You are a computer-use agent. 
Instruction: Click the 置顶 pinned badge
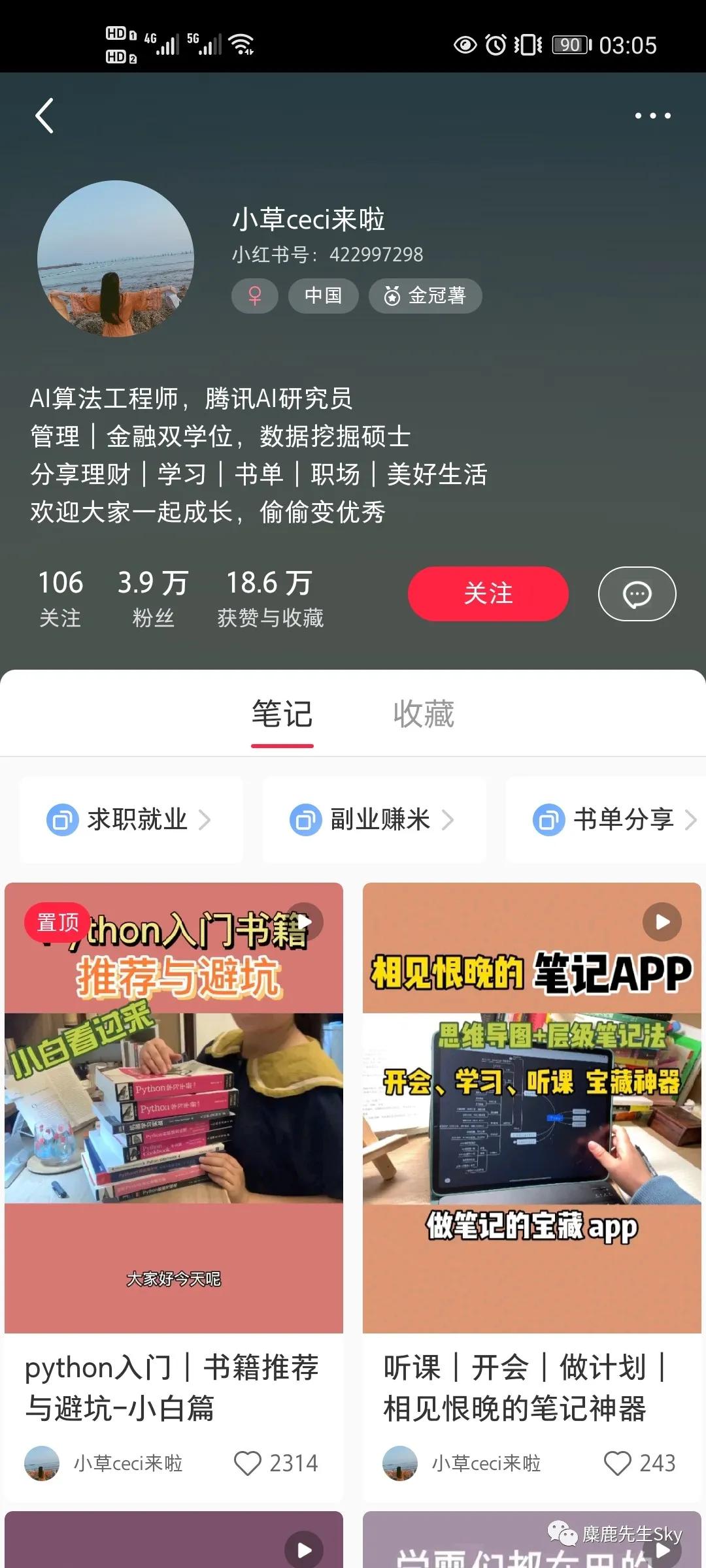58,923
